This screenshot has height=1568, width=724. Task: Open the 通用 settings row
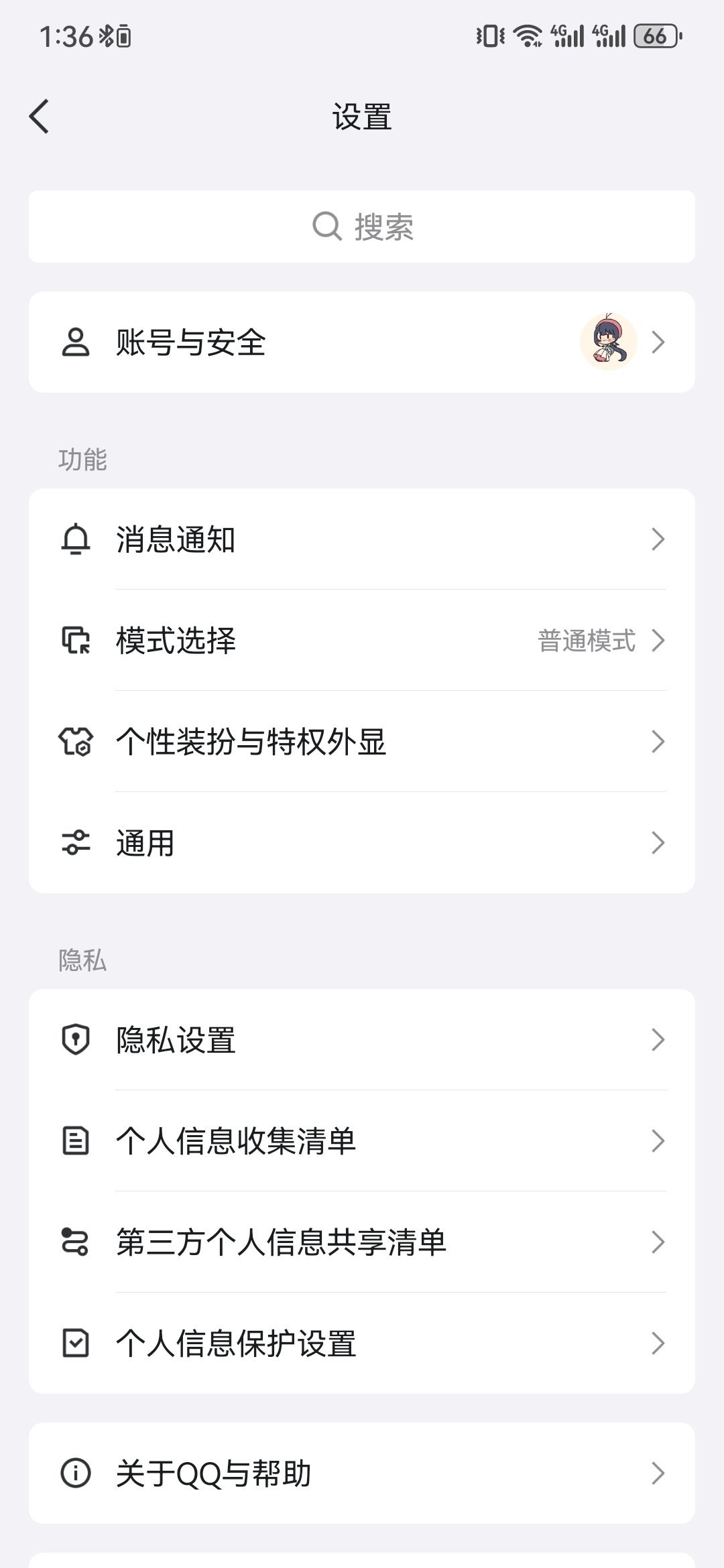(x=362, y=843)
